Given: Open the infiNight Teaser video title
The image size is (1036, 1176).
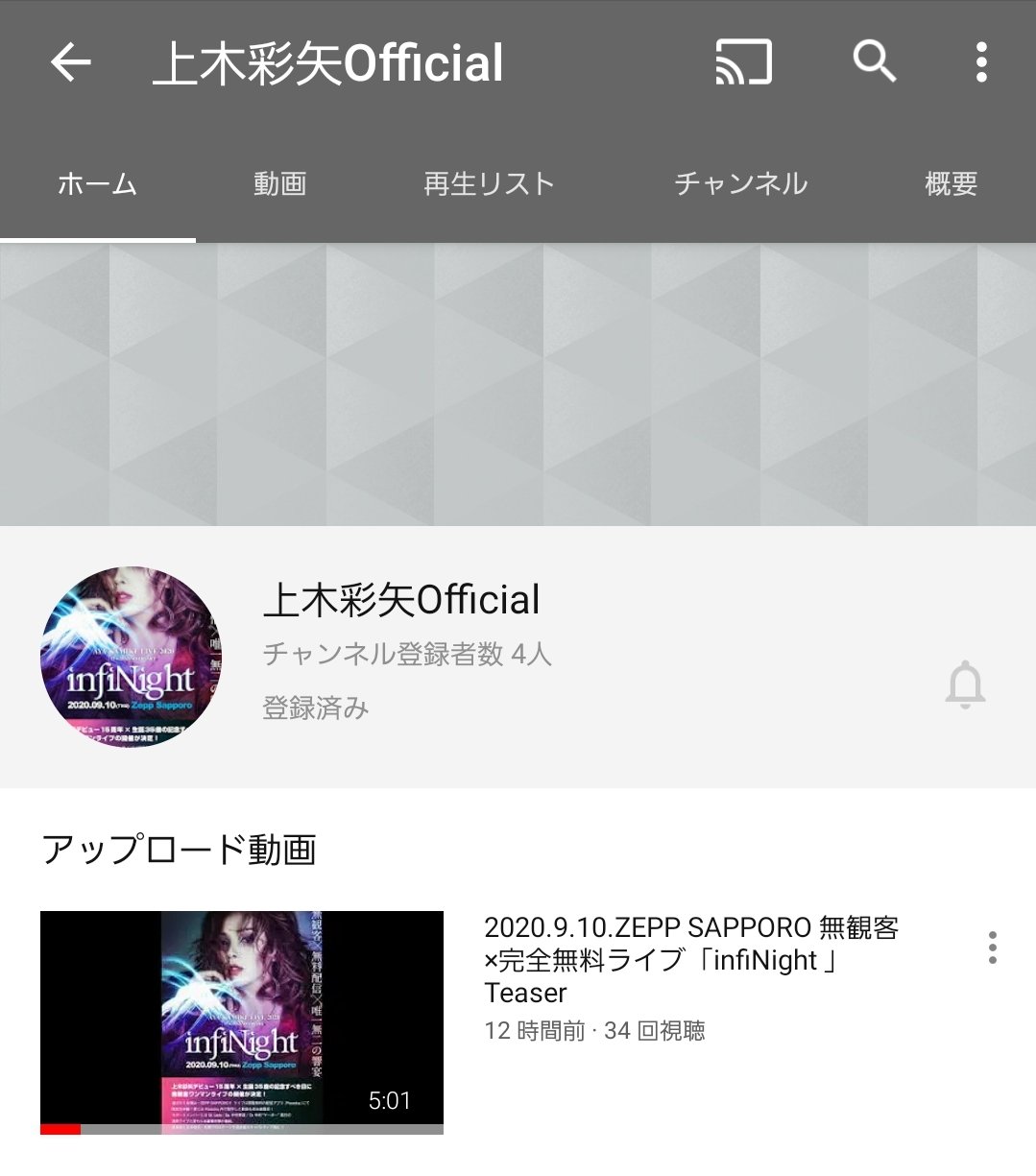Looking at the screenshot, I should [691, 959].
